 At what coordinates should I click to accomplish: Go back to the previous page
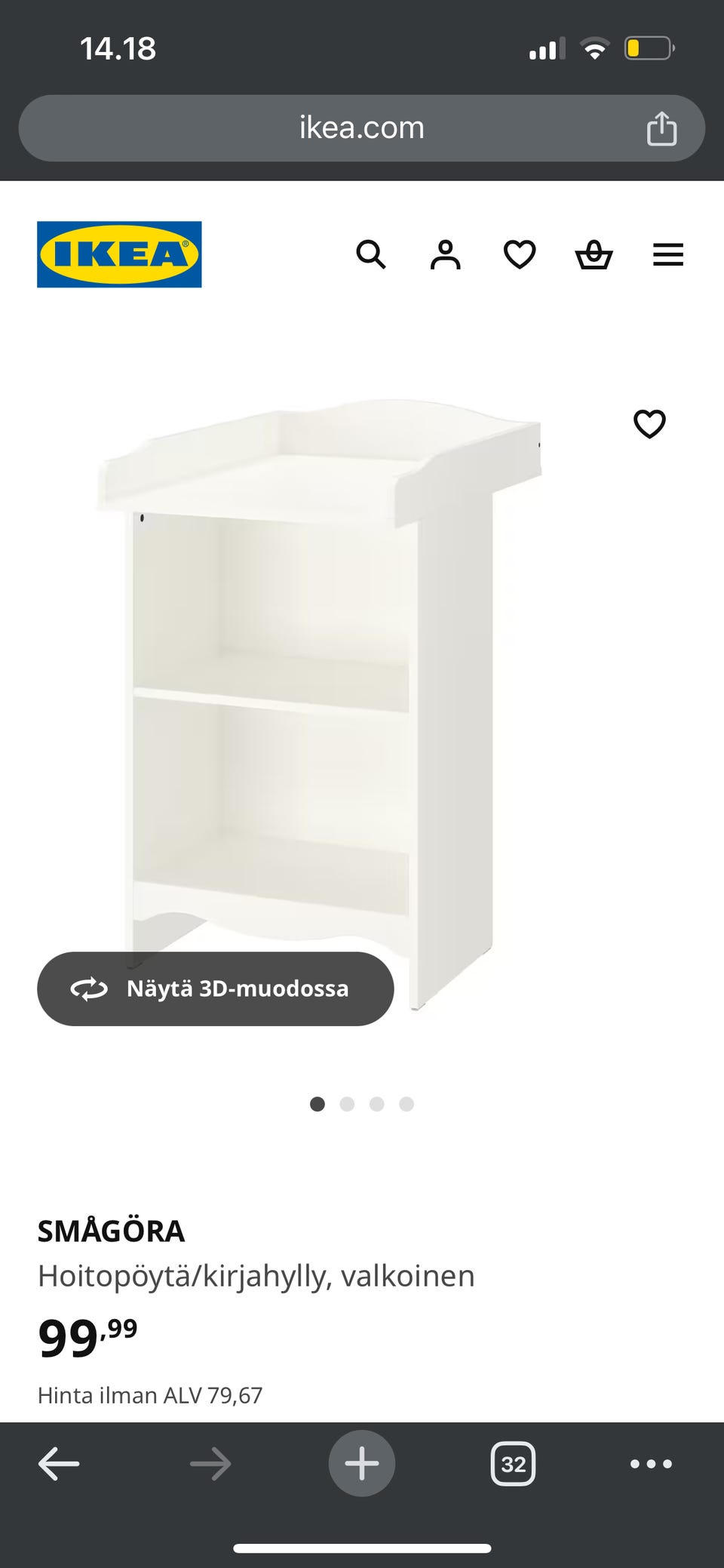pos(59,1464)
